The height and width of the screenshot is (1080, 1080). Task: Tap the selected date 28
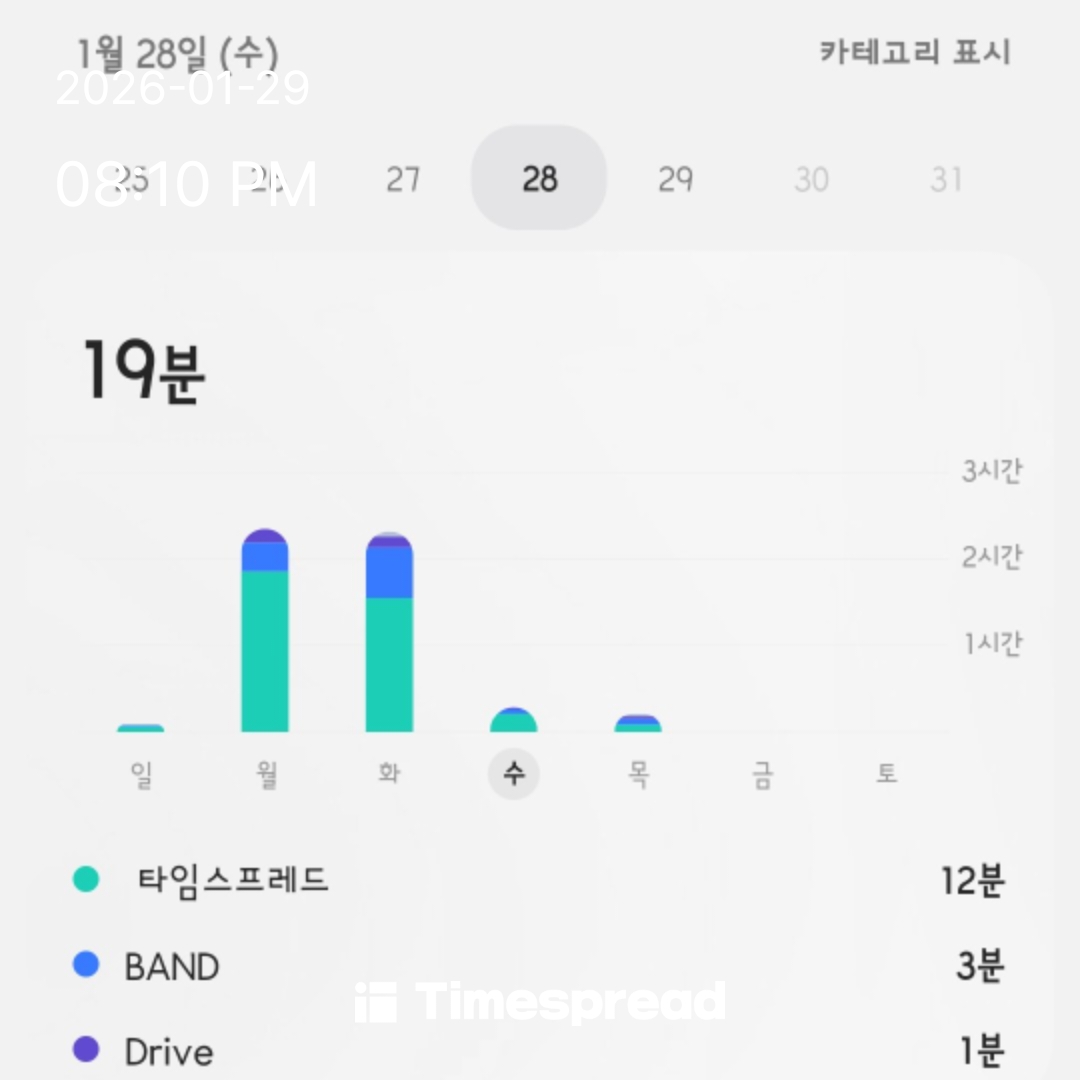[539, 178]
